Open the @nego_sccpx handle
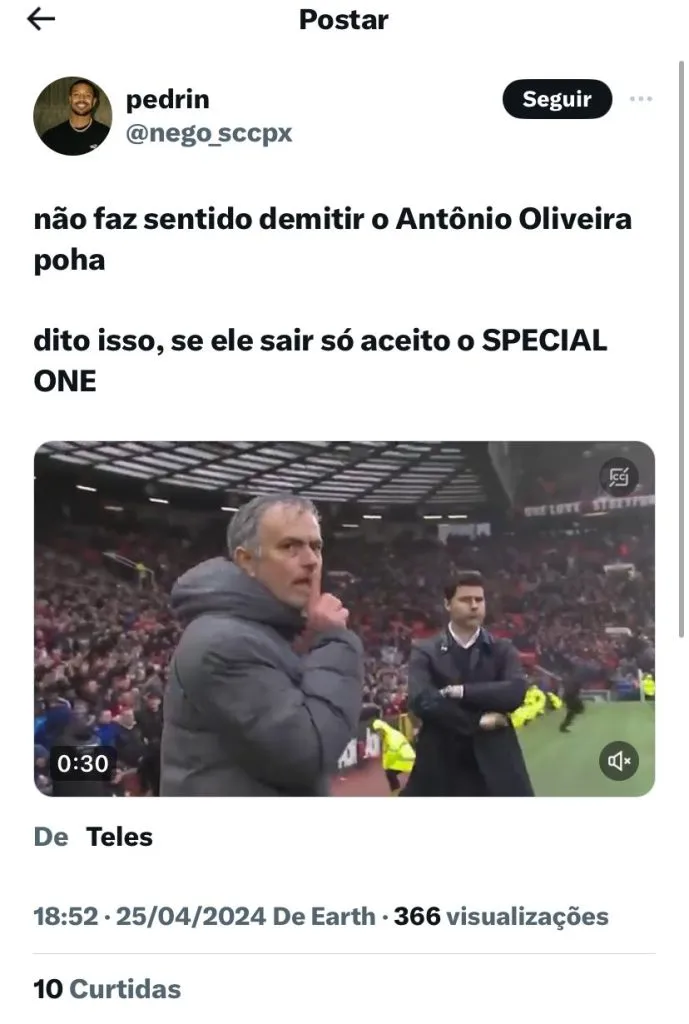Viewport: 689px width, 1024px height. tap(208, 133)
